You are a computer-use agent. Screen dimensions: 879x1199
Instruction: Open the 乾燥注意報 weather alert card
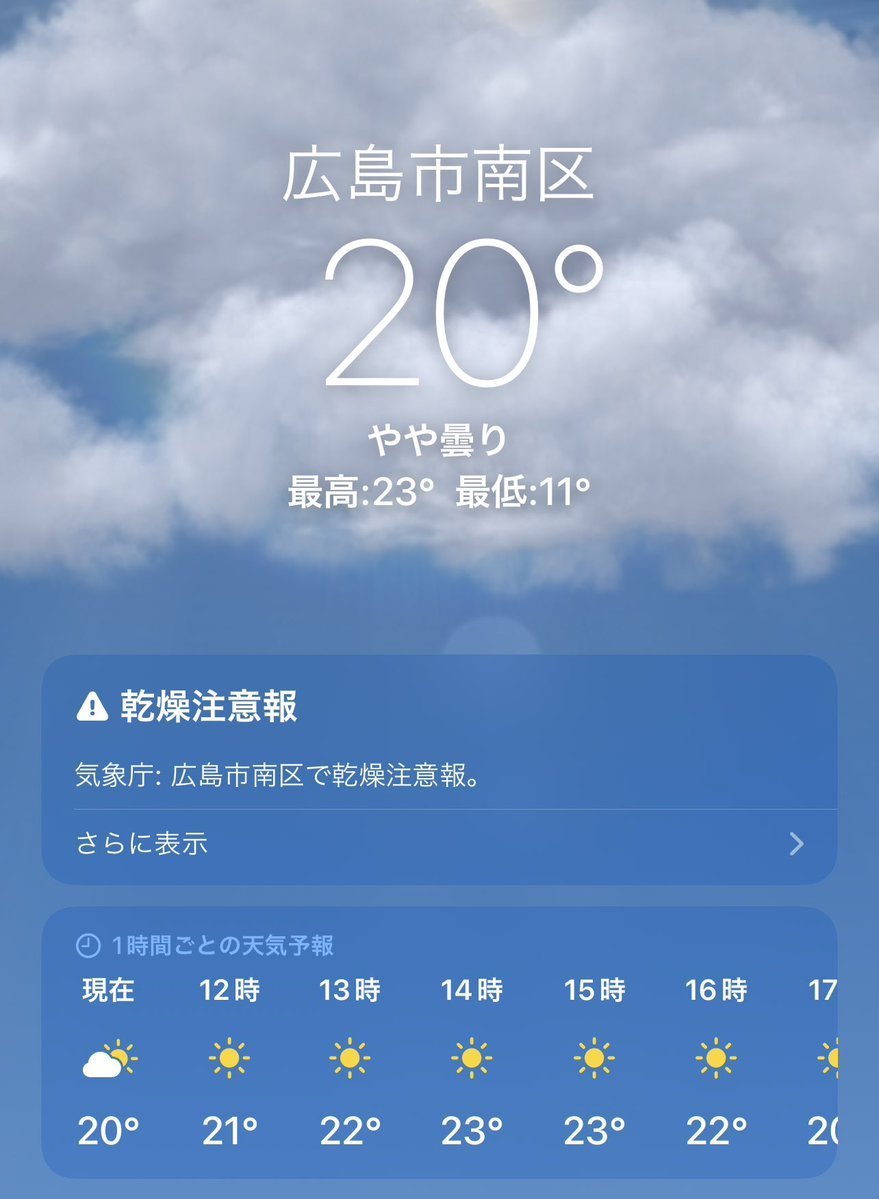coord(438,740)
